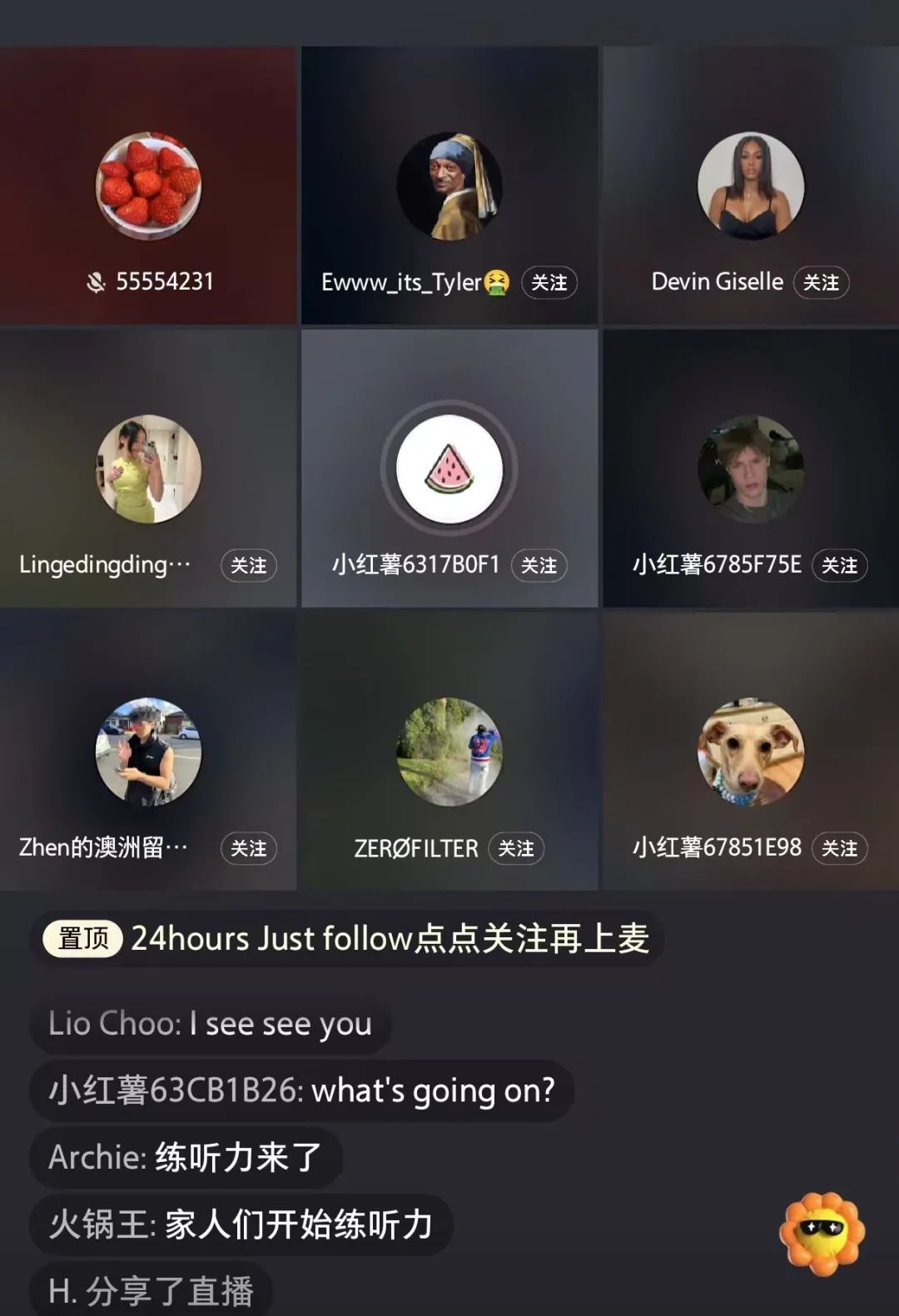
Task: Follow 小红薯6317B0F1
Action: [539, 566]
